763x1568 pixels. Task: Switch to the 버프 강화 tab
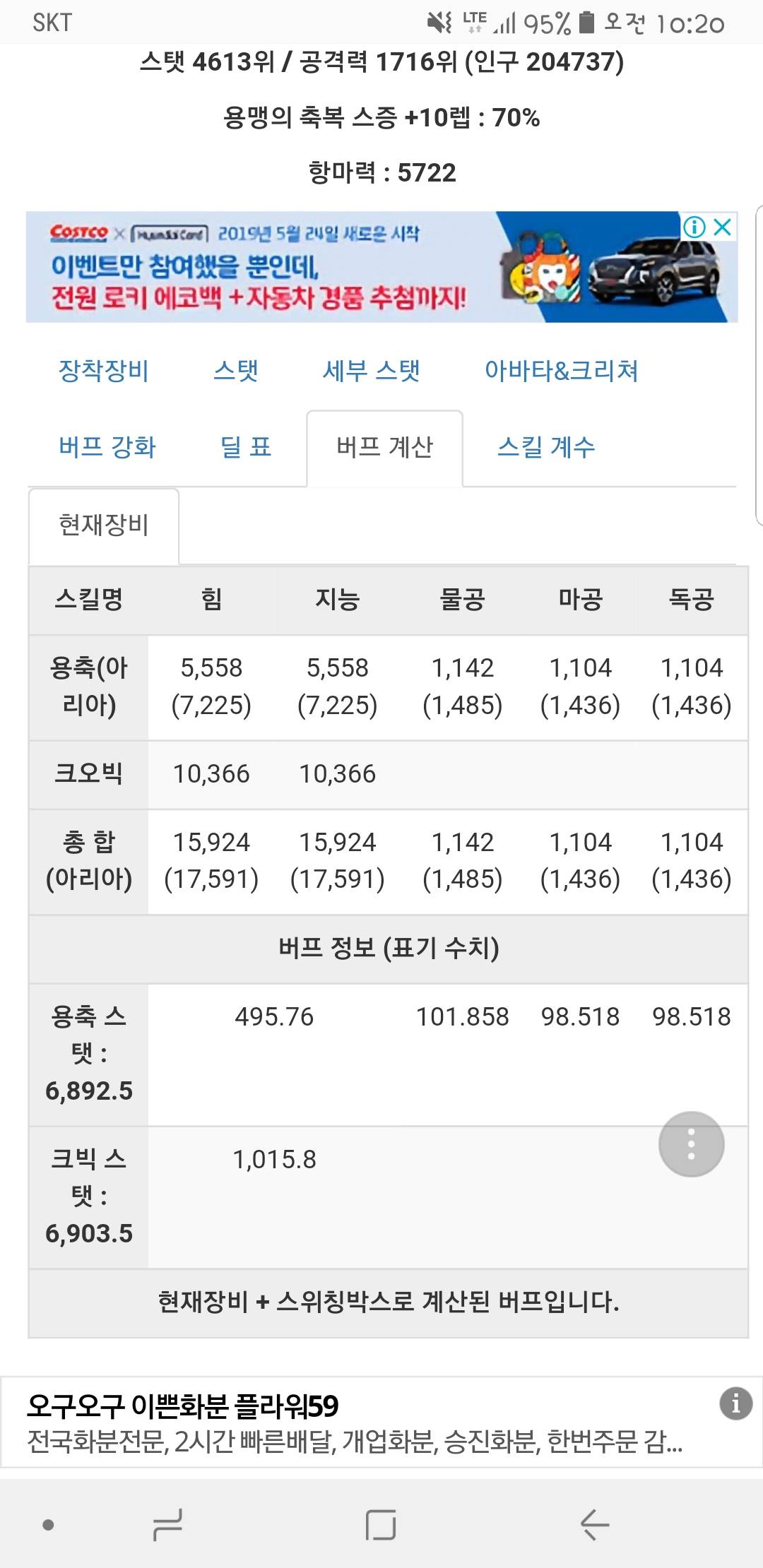(x=107, y=447)
